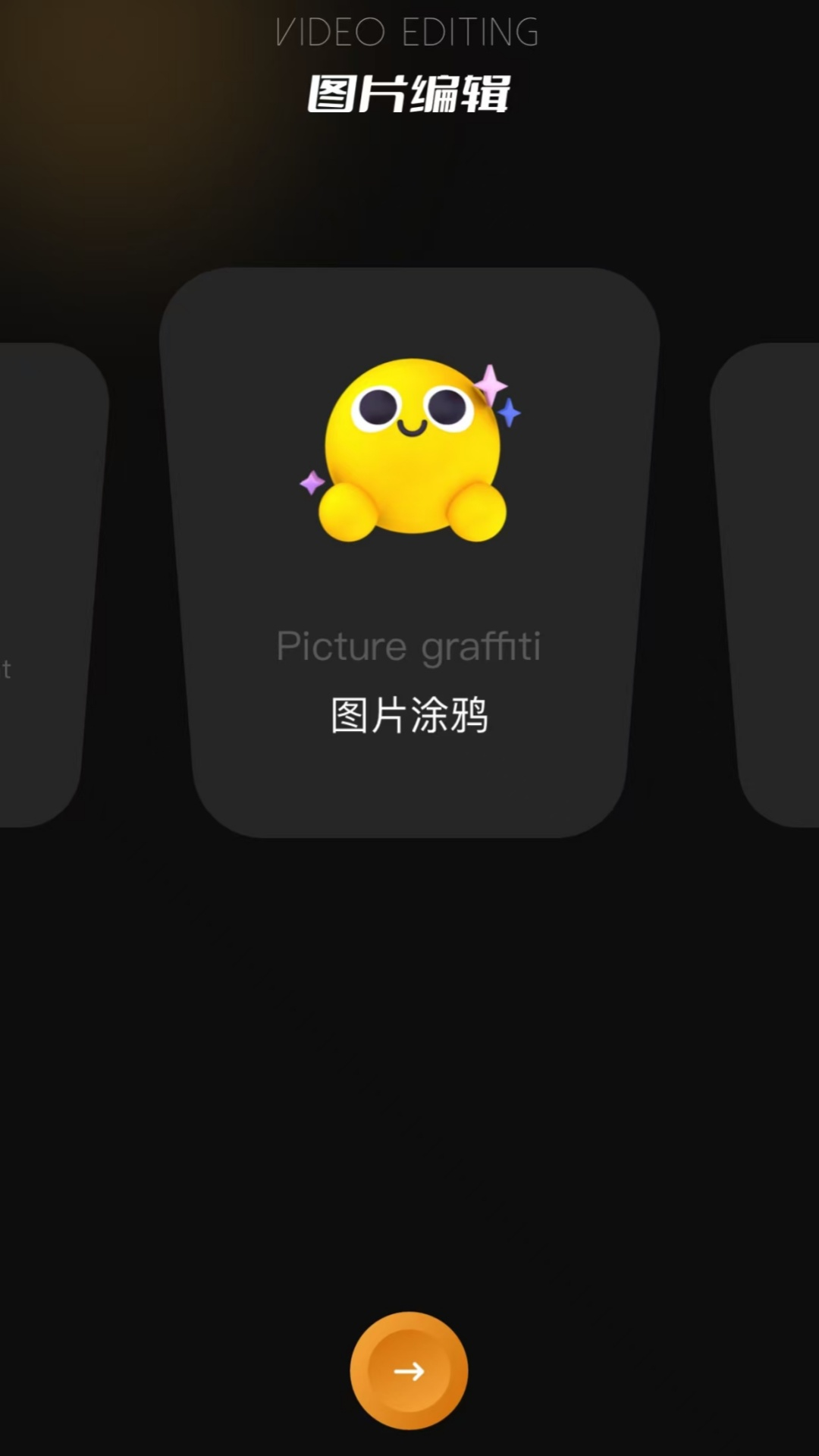Screen dimensions: 819x1456
Task: Click the '图片编辑' page title
Action: (x=409, y=91)
